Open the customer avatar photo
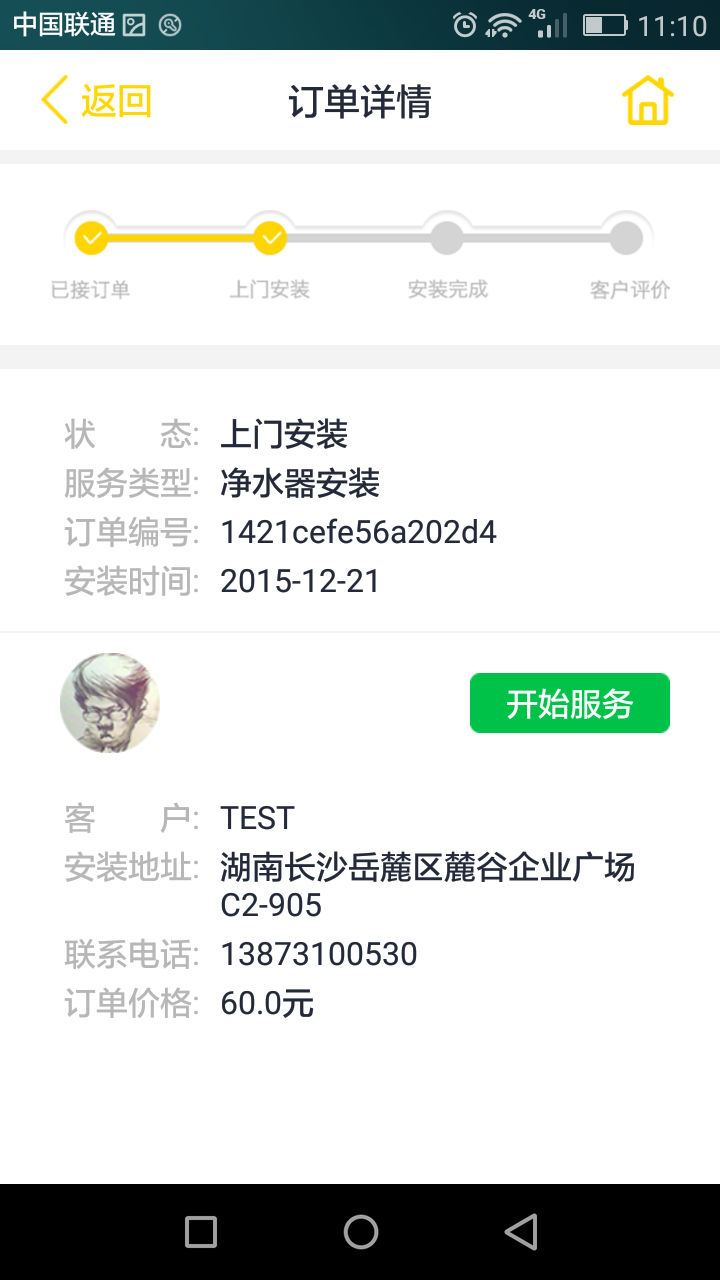720x1280 pixels. pos(110,703)
